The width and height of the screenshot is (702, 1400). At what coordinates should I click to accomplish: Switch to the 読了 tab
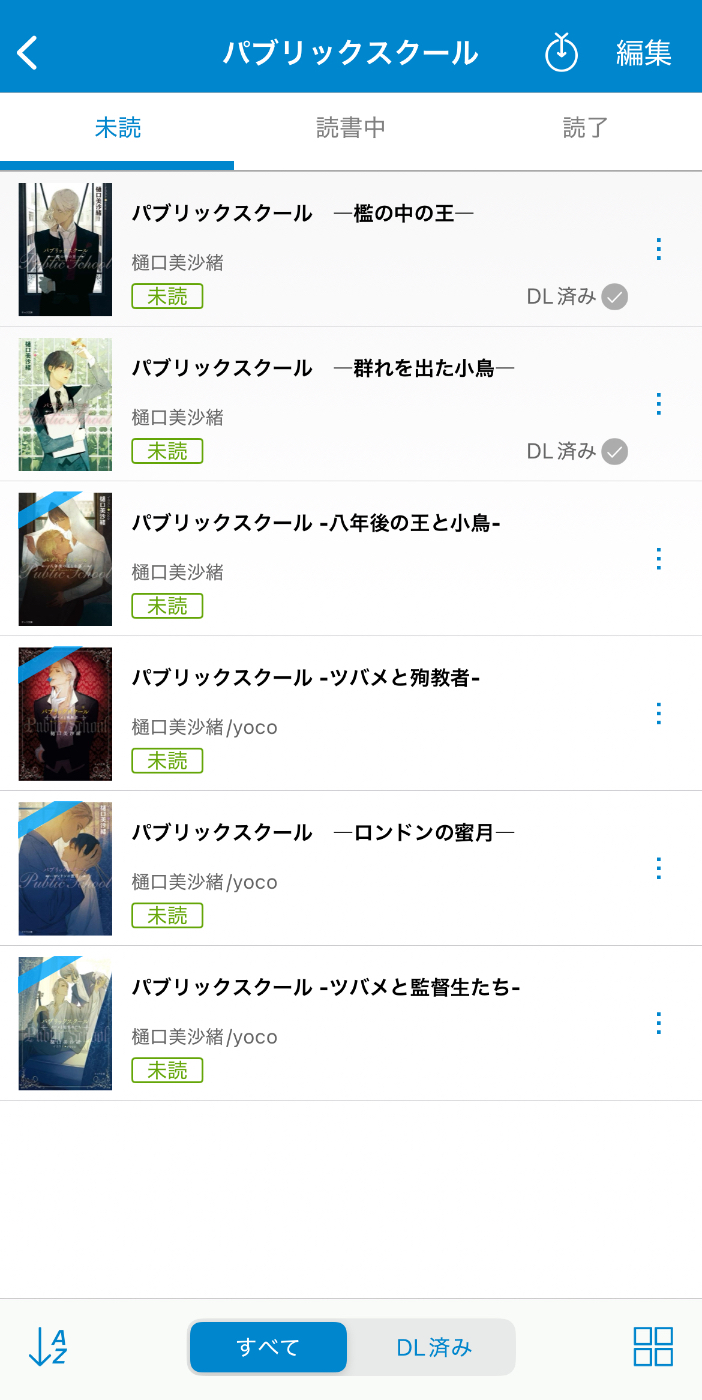point(585,128)
